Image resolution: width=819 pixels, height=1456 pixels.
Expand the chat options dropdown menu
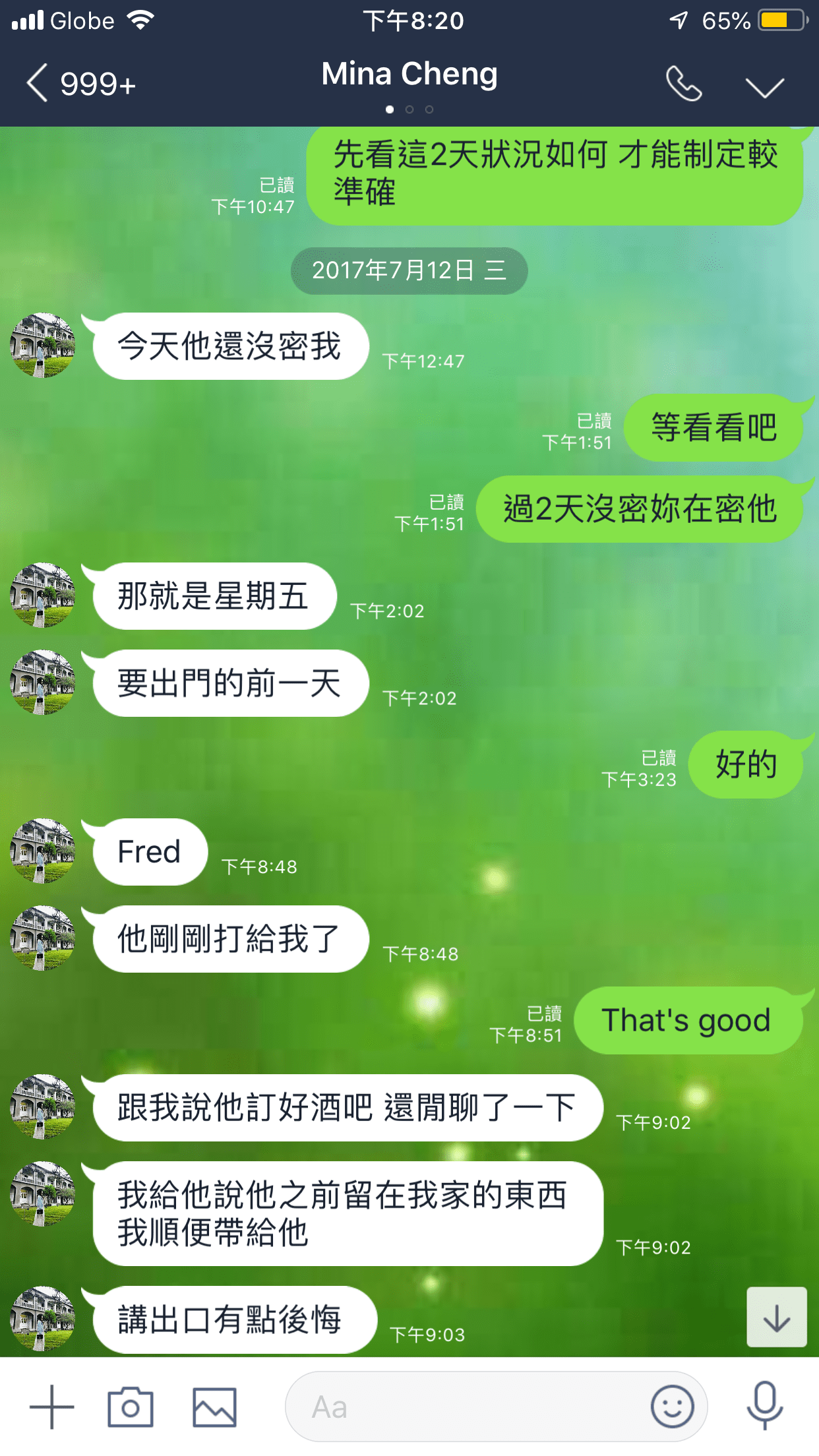tap(764, 86)
